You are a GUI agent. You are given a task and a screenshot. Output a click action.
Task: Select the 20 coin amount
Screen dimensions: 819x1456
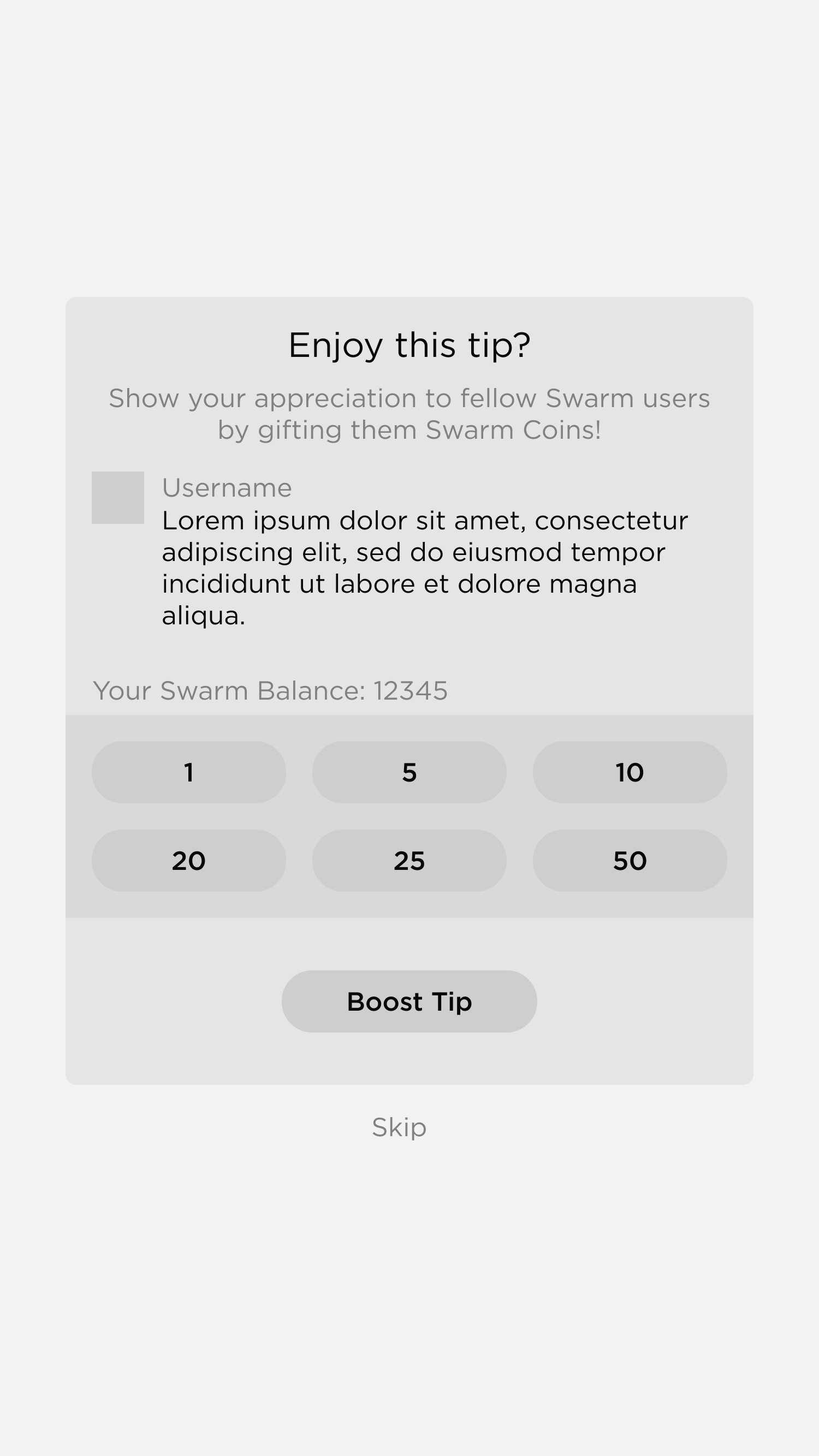(188, 860)
